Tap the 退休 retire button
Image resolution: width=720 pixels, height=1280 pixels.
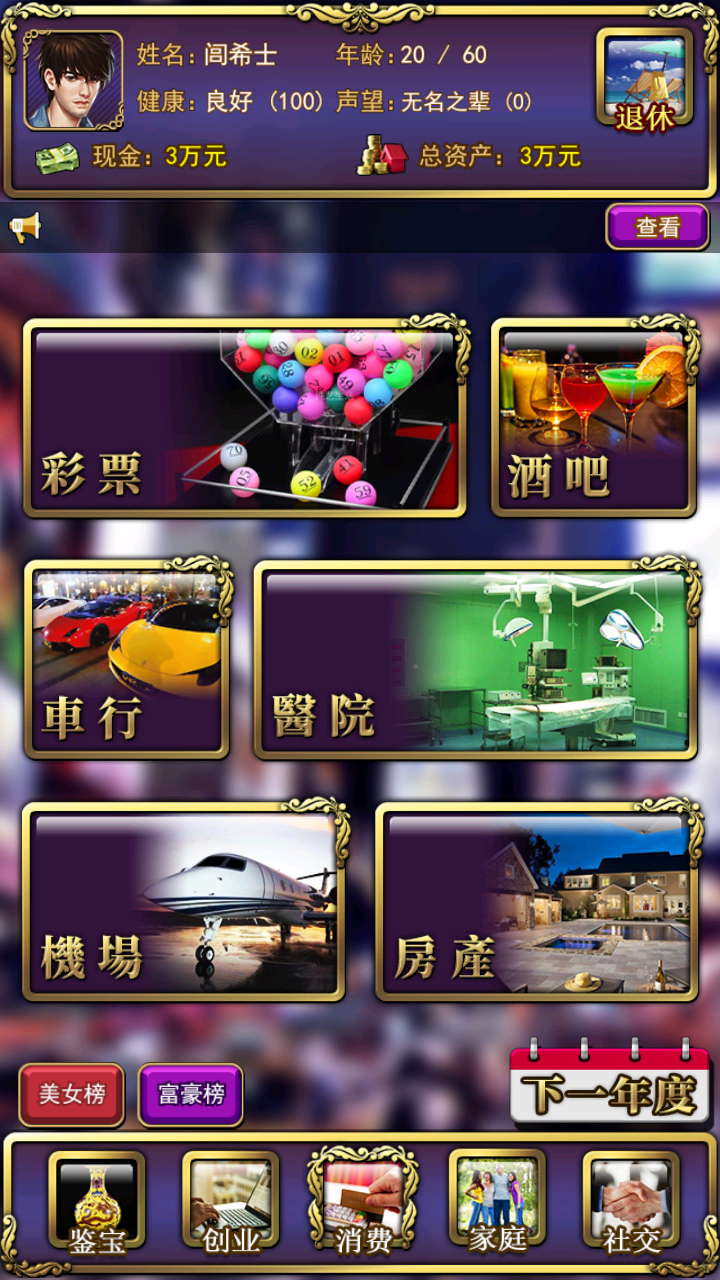(644, 80)
